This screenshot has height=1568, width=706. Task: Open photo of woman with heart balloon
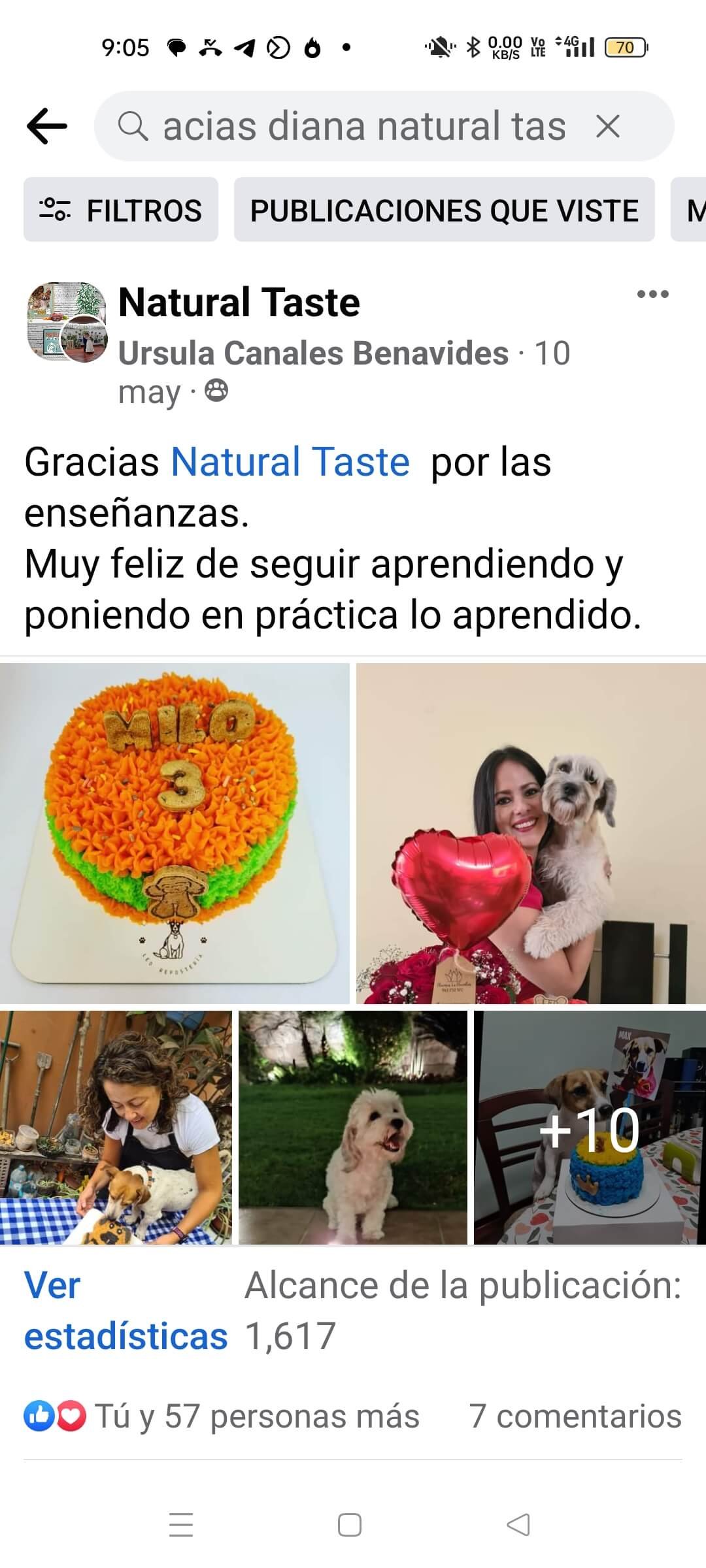531,833
